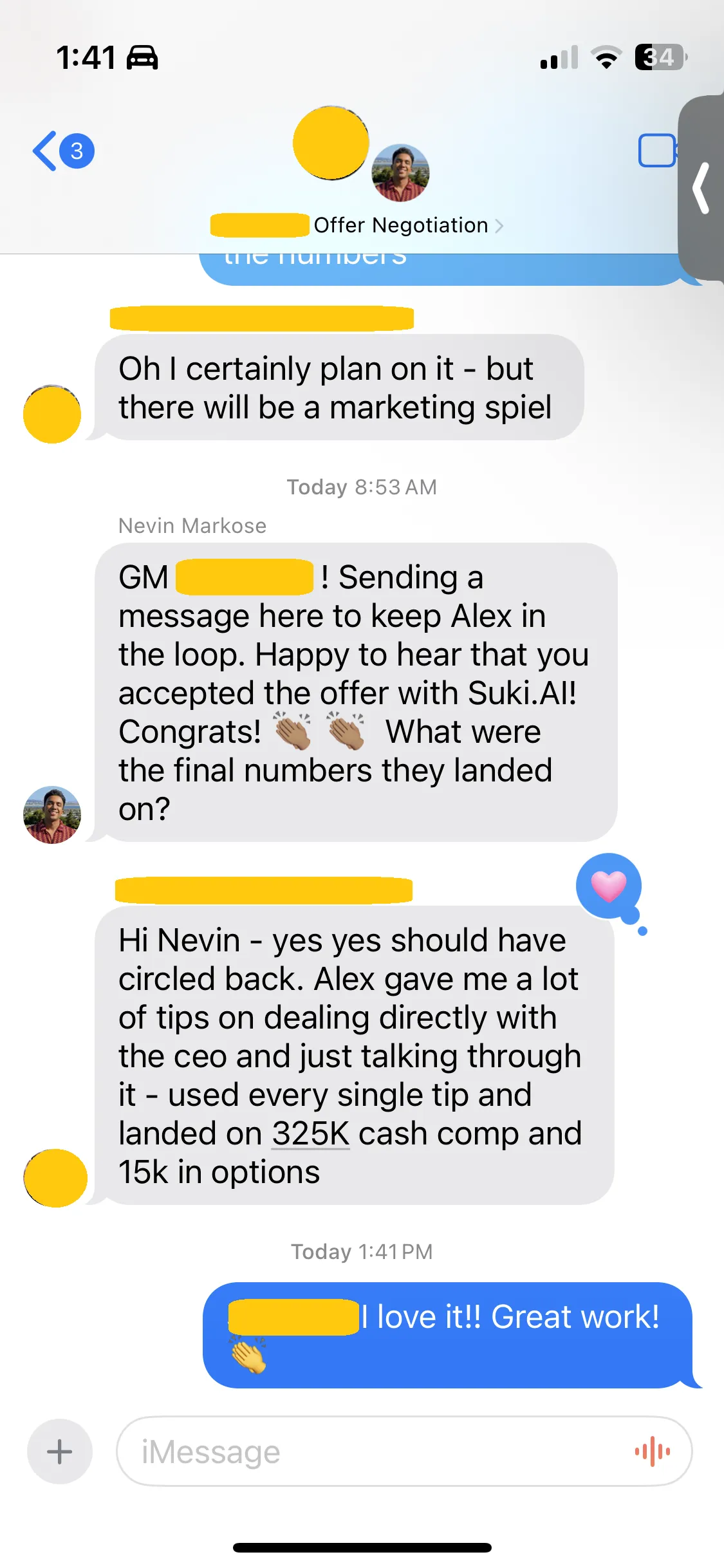Image resolution: width=724 pixels, height=1568 pixels.
Task: Tap the underlined 325K amount
Action: (x=310, y=1134)
